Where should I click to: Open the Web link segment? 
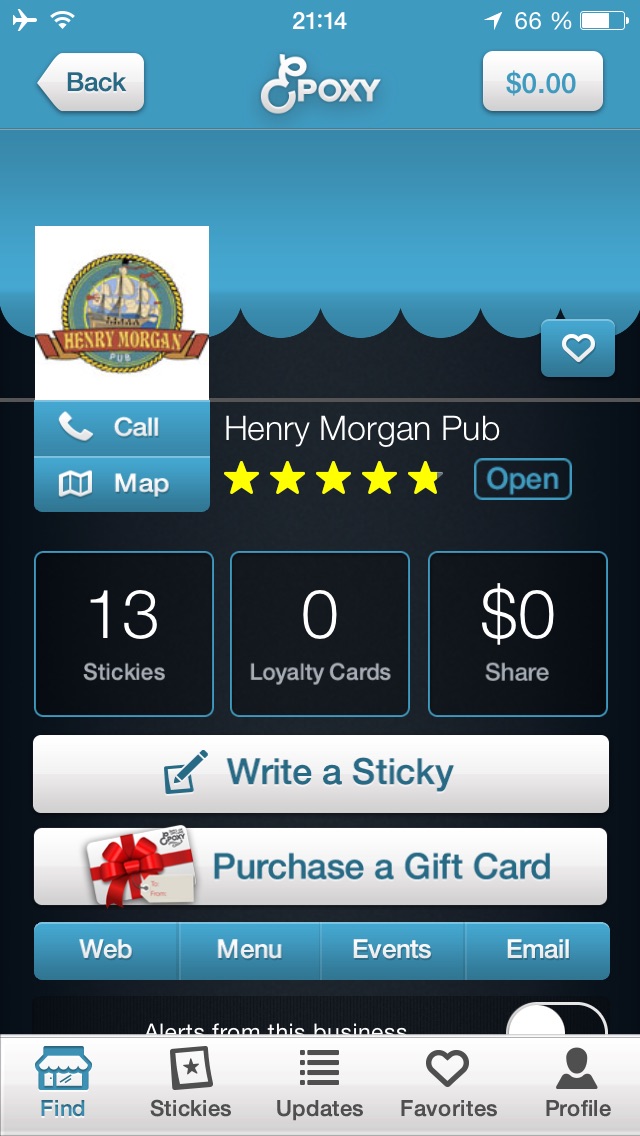pyautogui.click(x=106, y=950)
